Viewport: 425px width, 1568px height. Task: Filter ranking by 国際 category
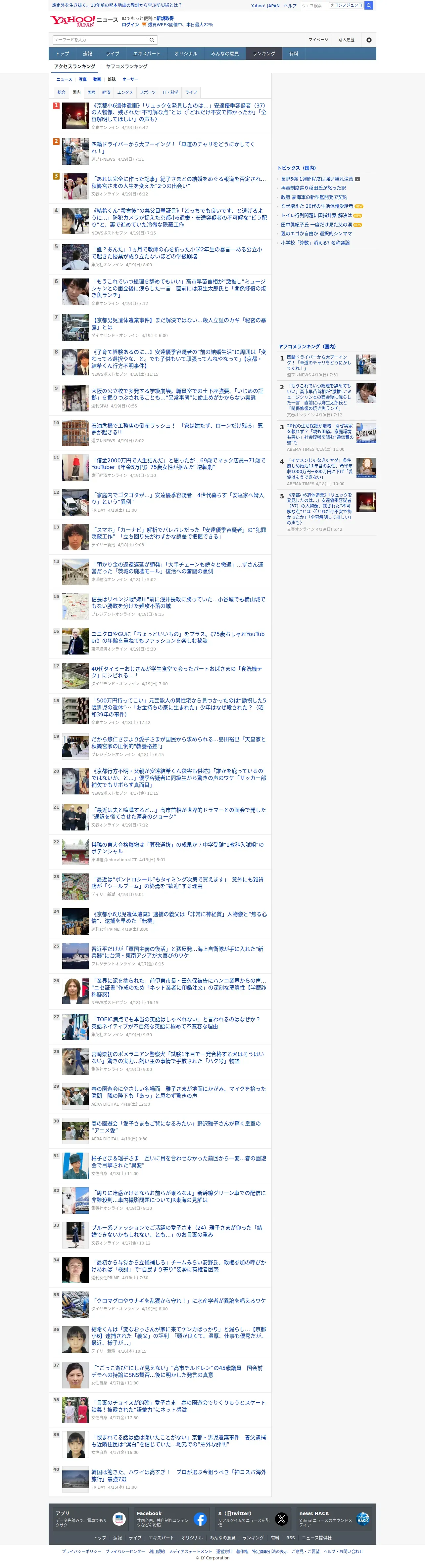[91, 93]
